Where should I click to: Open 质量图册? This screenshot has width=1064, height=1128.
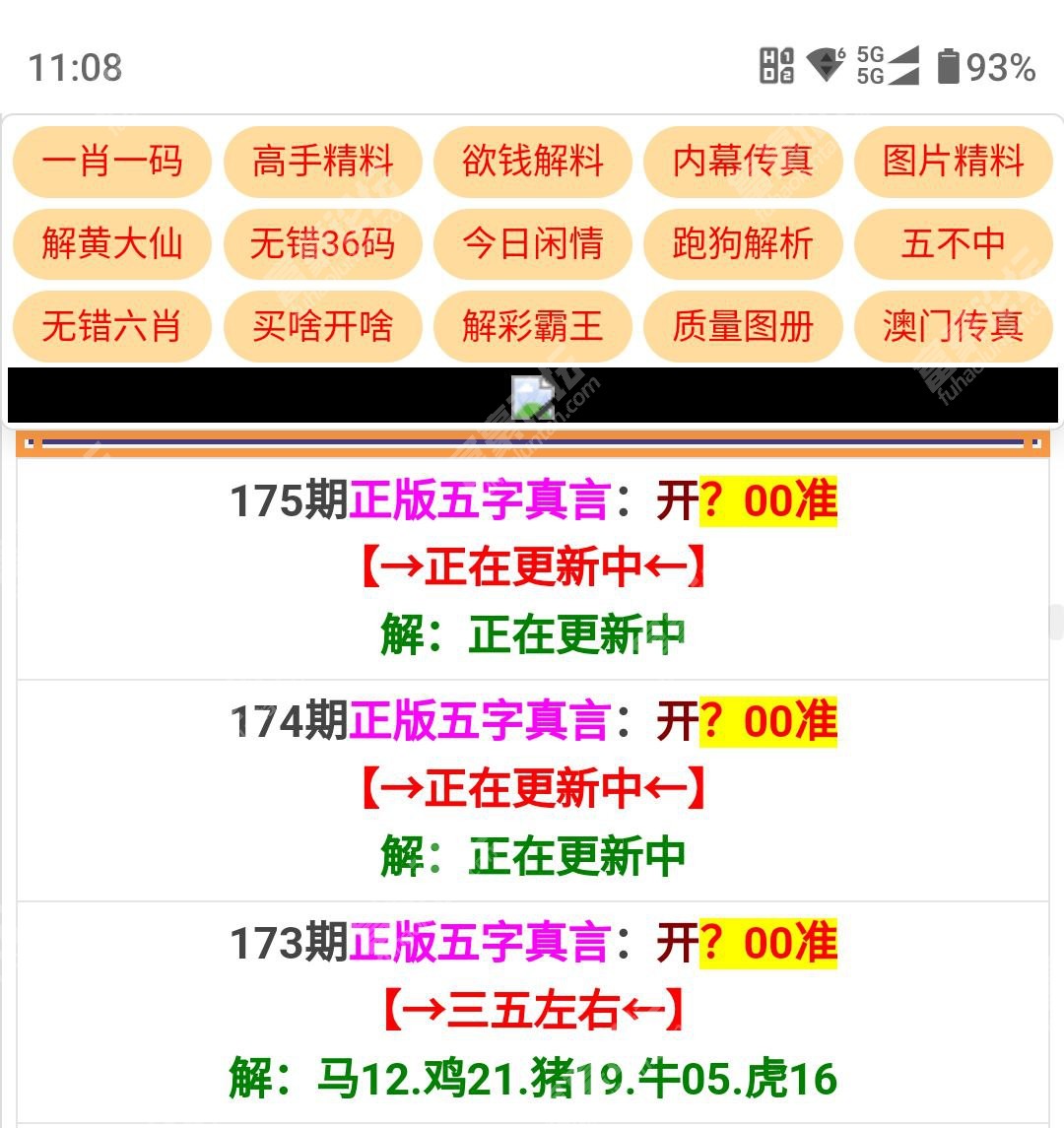point(743,325)
